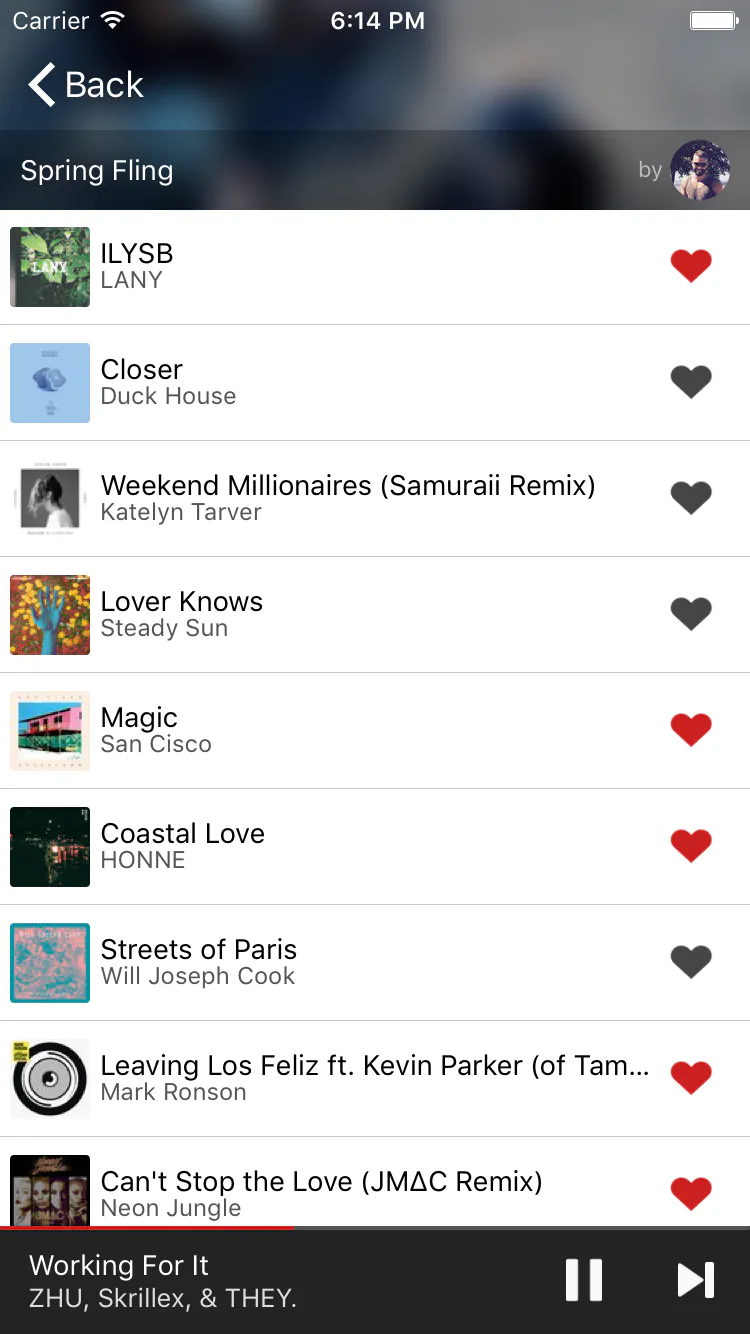Unlike Leaving Los Feliz by Mark Ronson
The width and height of the screenshot is (750, 1334).
[691, 1078]
